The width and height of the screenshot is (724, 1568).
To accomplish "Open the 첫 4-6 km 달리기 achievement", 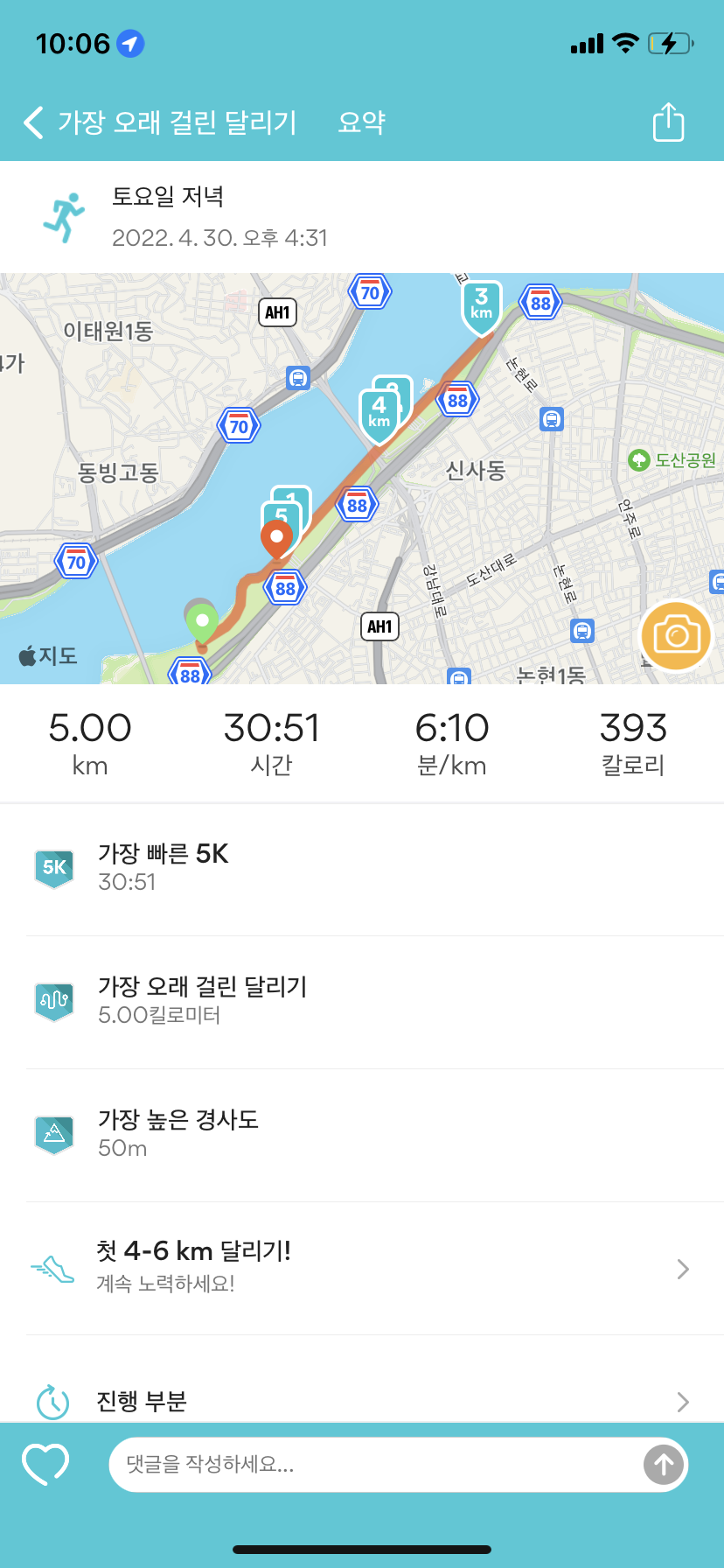I will [362, 1268].
